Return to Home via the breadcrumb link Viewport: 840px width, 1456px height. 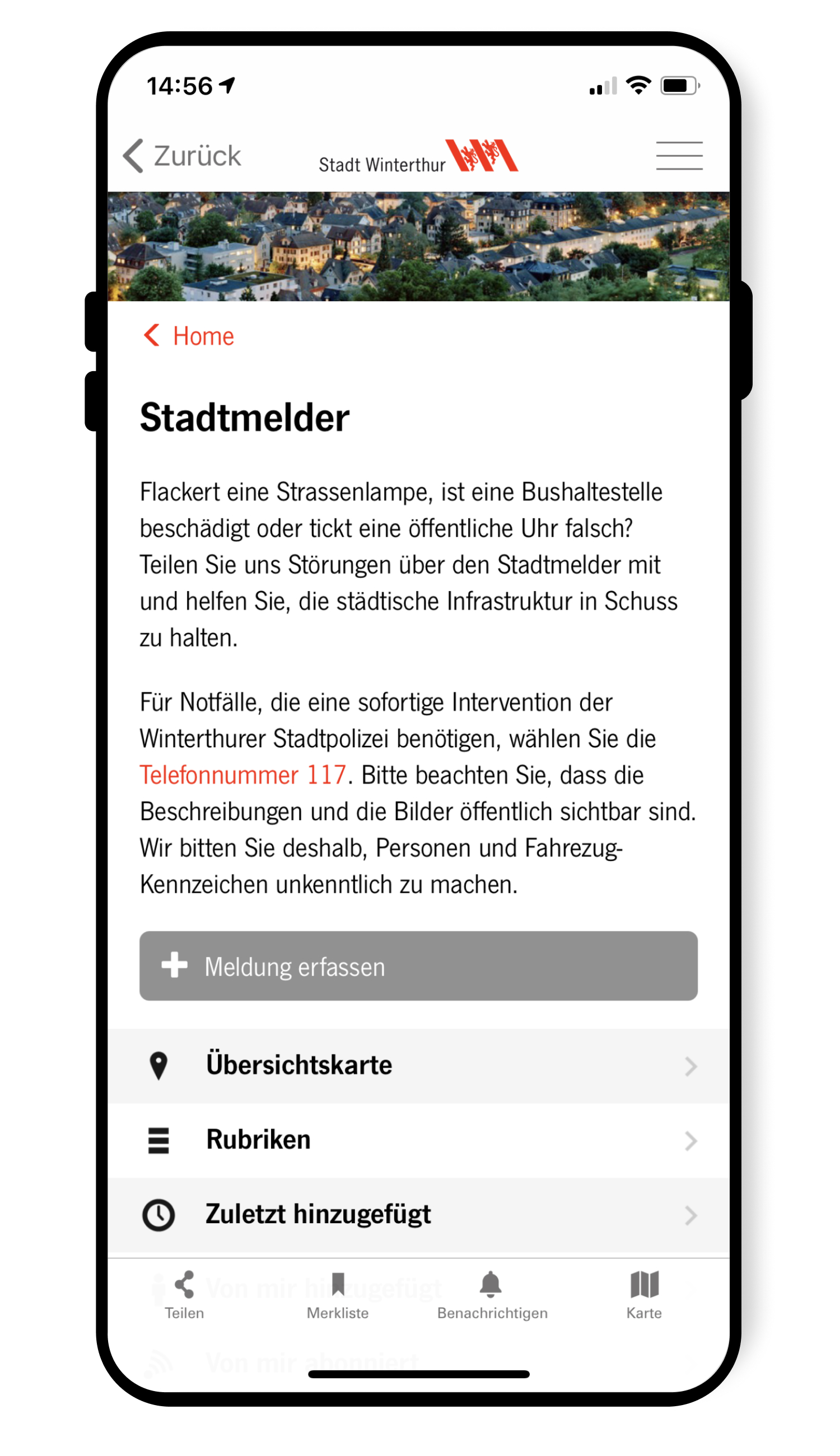(x=189, y=336)
